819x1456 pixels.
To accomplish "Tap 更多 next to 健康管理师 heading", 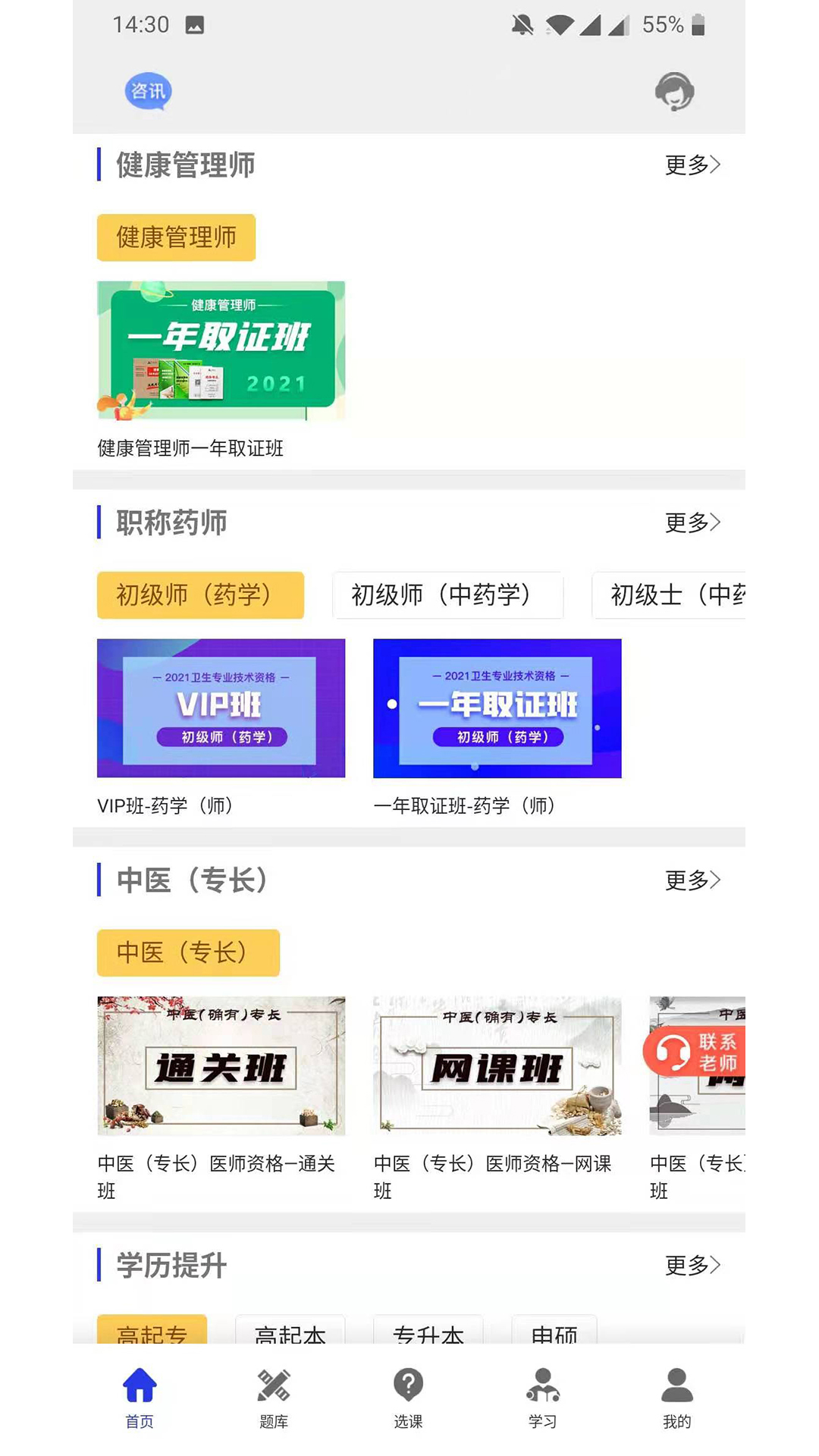I will [692, 165].
